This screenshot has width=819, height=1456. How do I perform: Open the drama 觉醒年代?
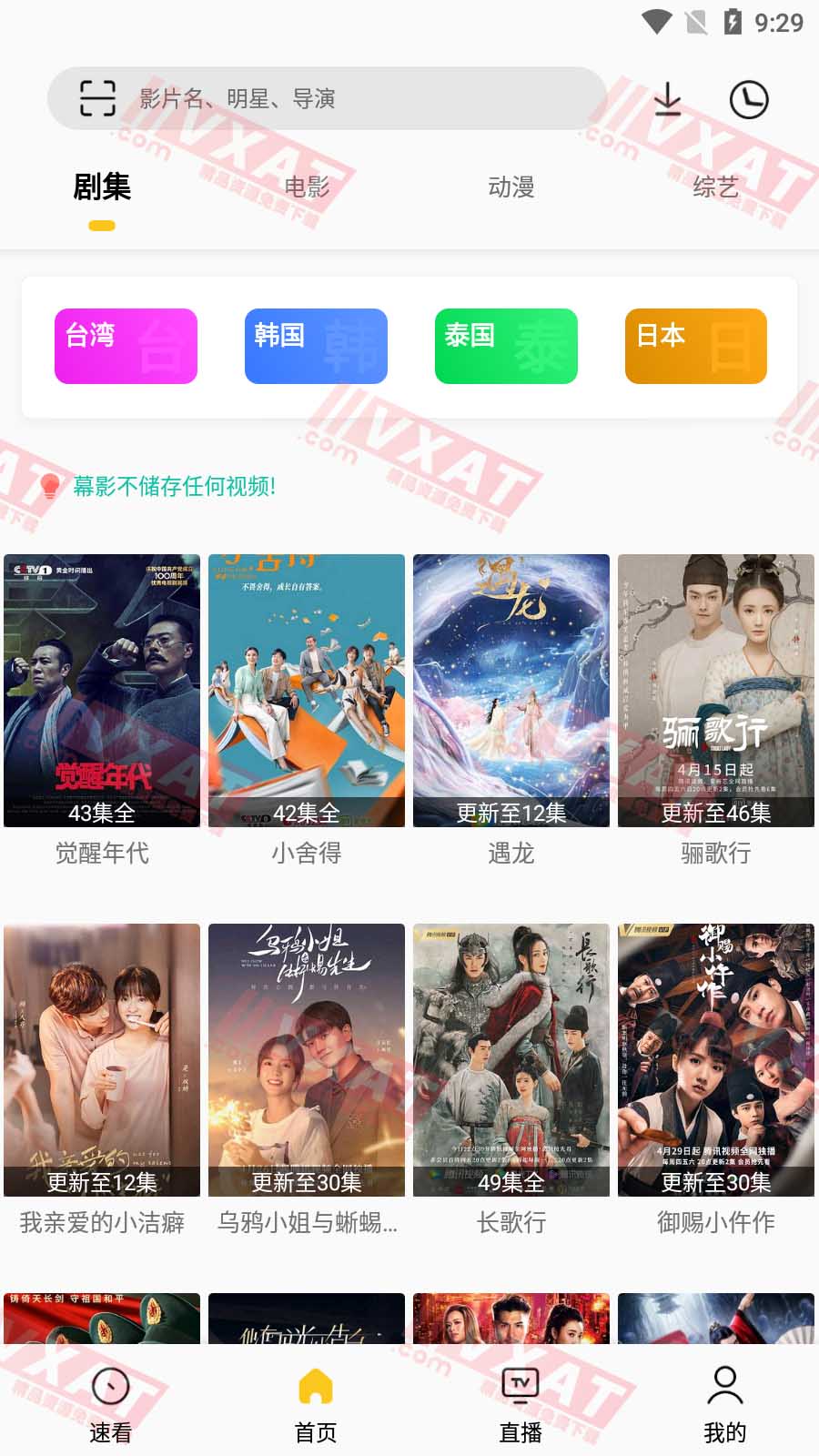pos(102,691)
